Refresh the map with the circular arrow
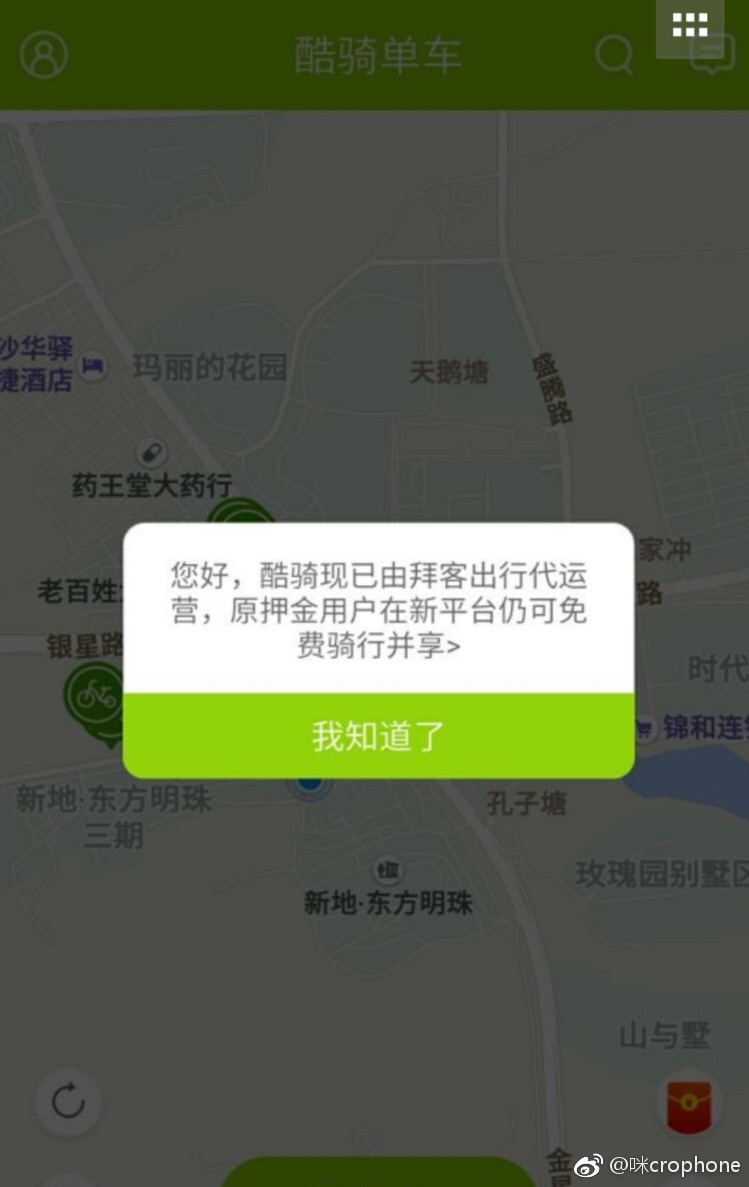The height and width of the screenshot is (1187, 749). click(68, 1102)
